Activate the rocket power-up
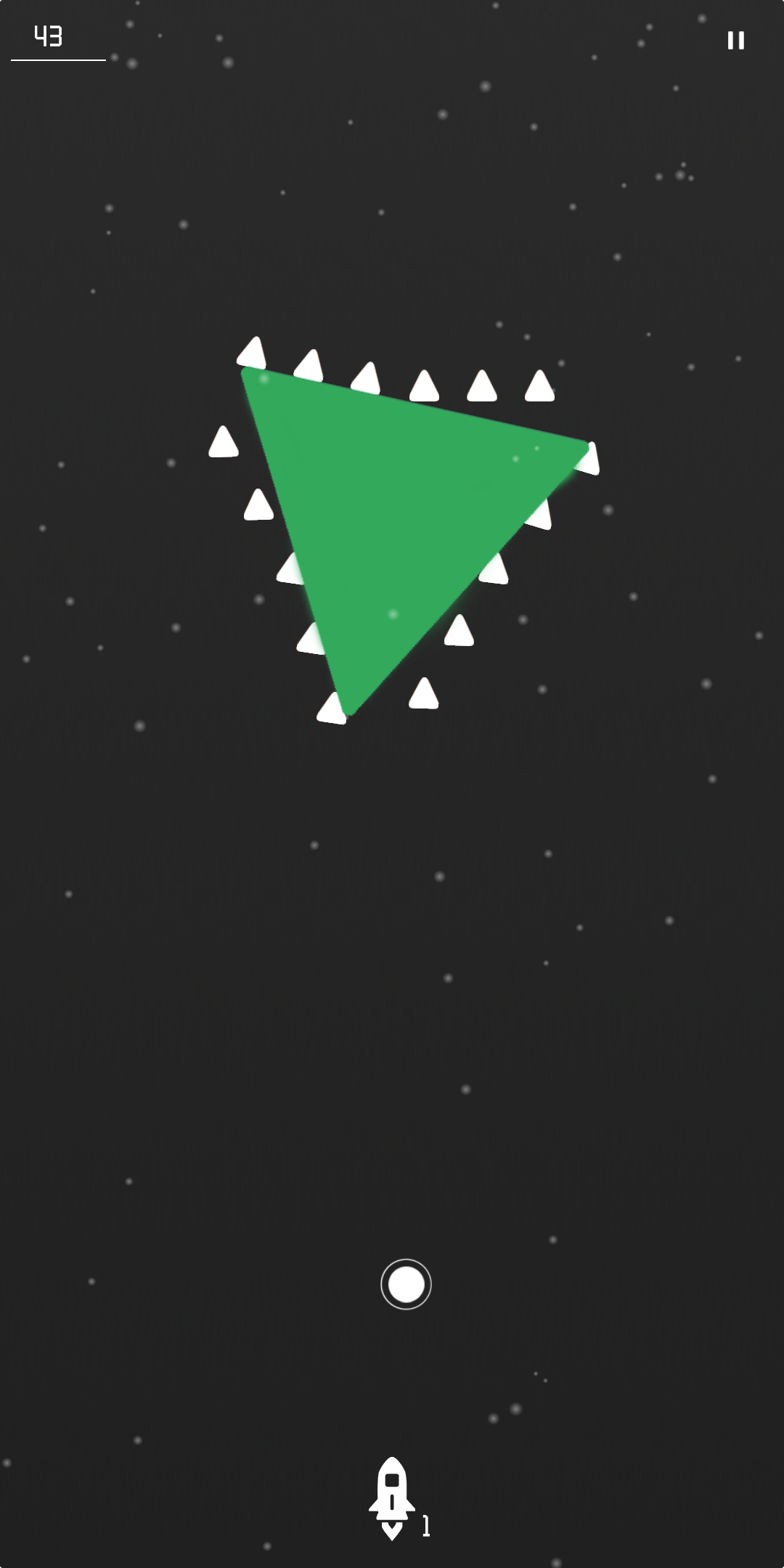 (392, 1497)
